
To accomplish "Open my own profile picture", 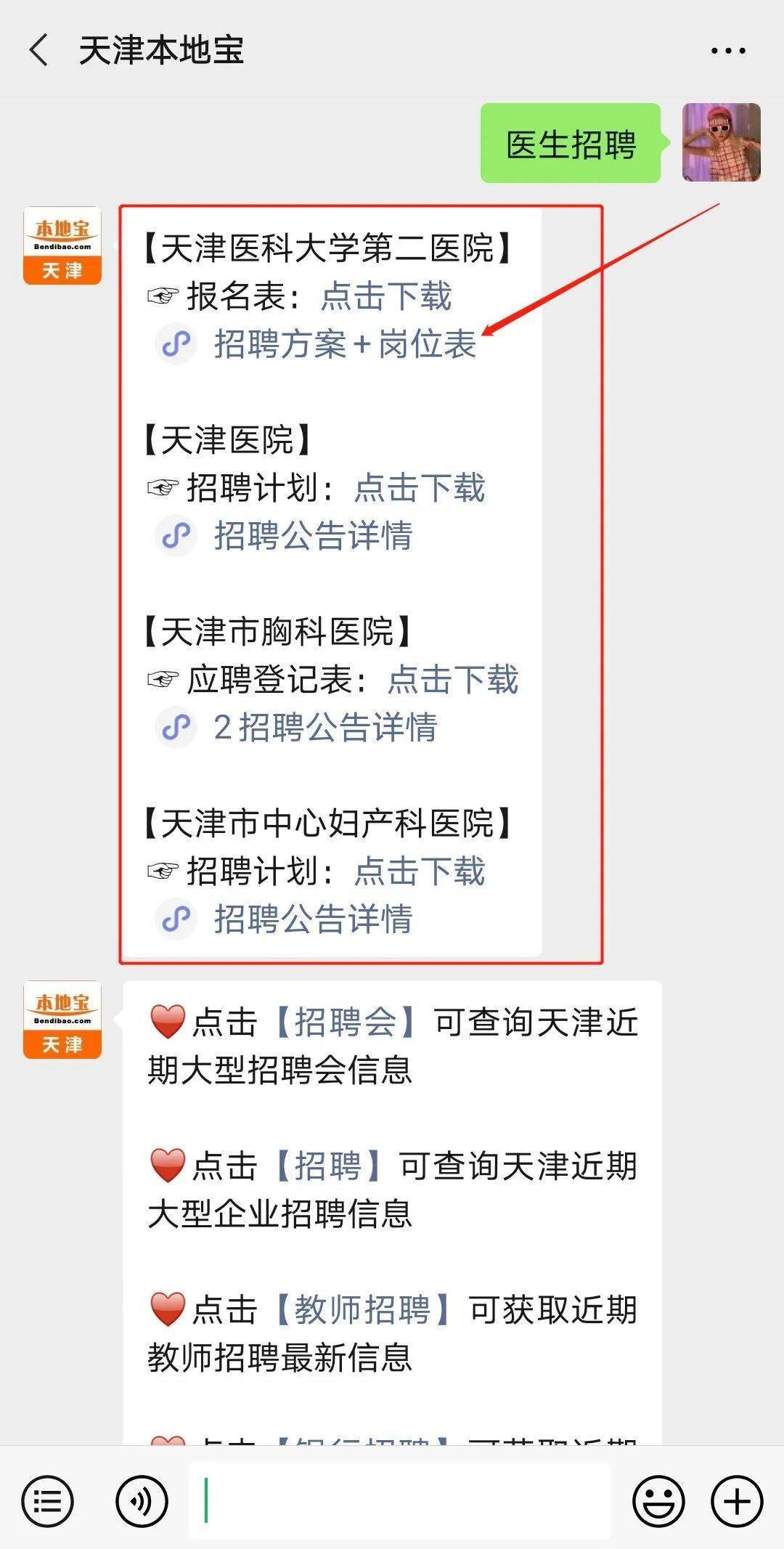I will [721, 142].
